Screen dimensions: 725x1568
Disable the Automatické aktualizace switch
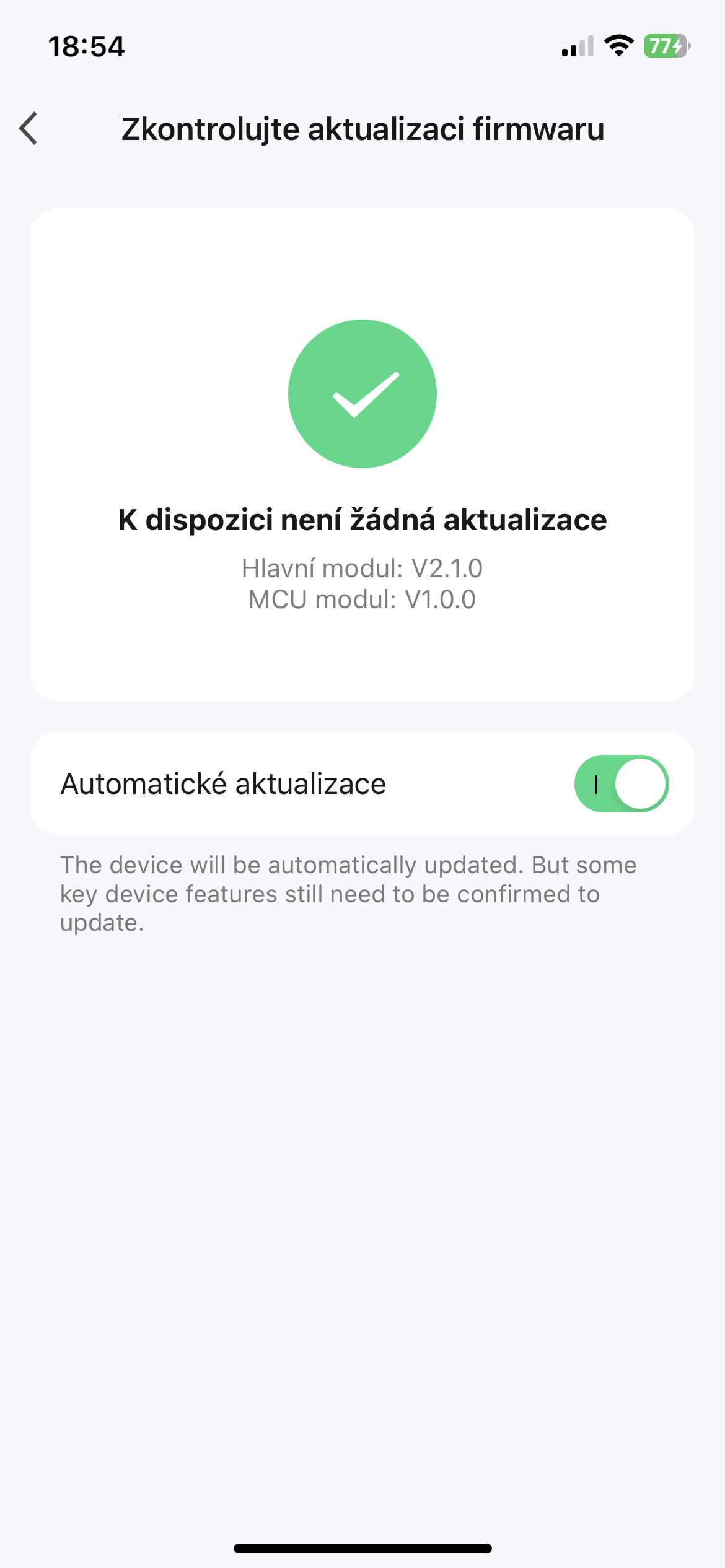pos(621,783)
